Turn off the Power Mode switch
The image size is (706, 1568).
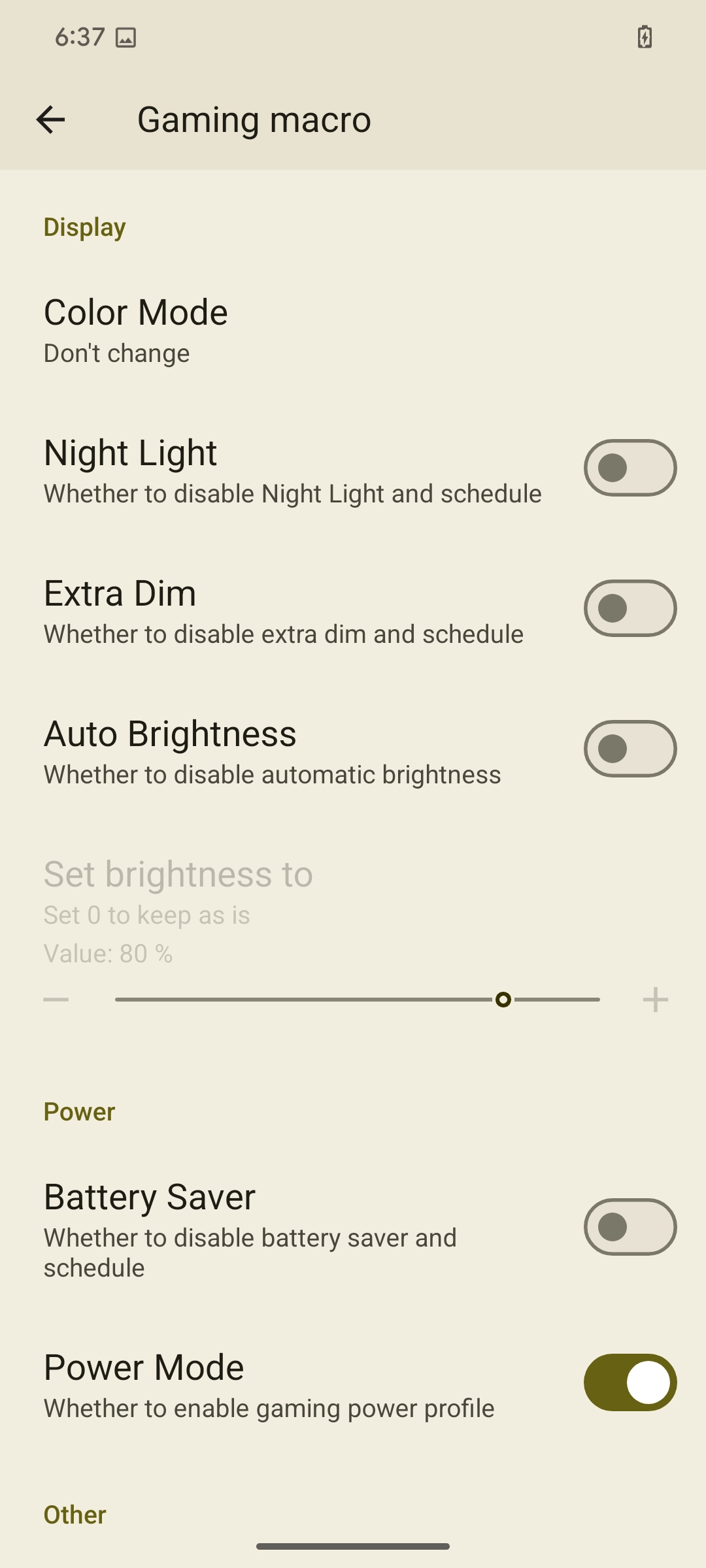pyautogui.click(x=630, y=1382)
